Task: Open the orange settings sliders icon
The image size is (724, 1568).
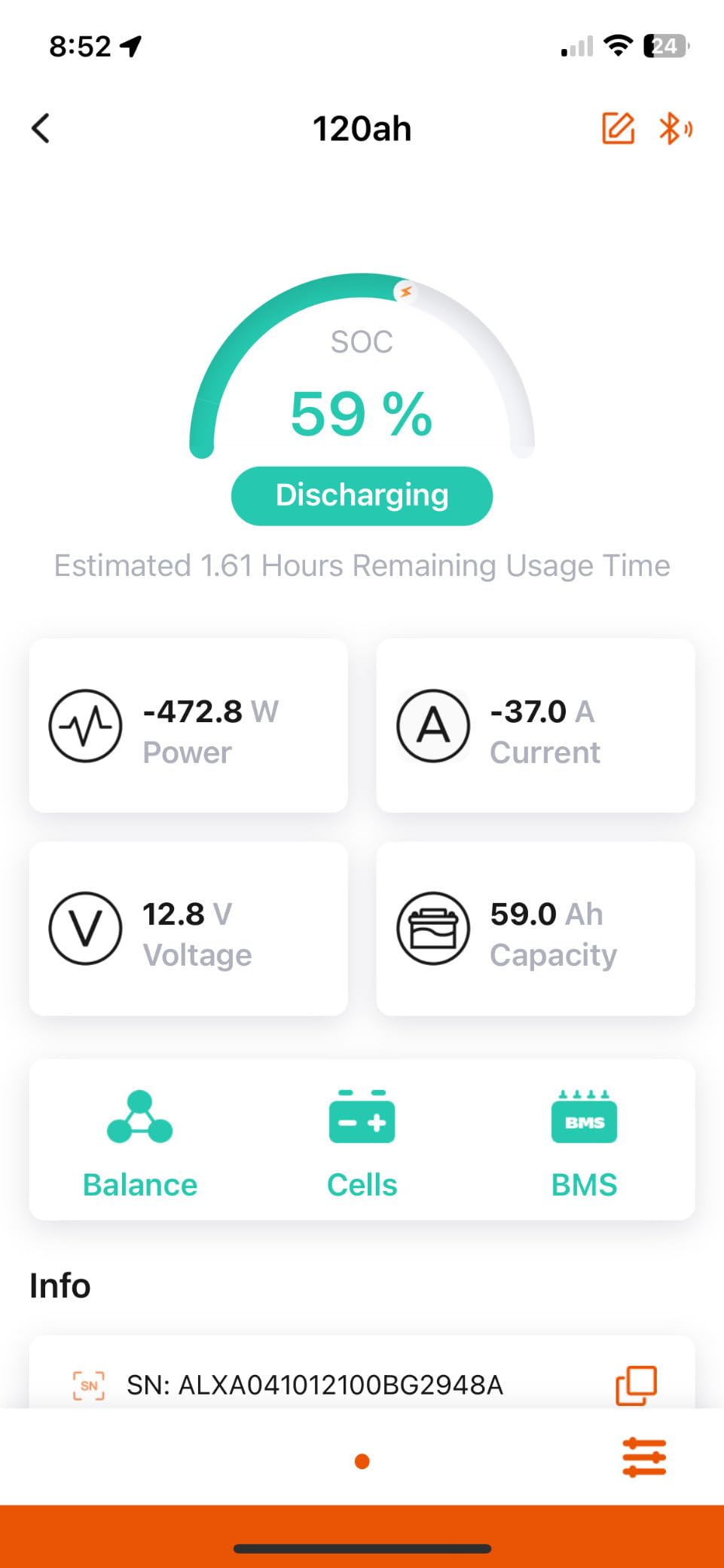Action: click(644, 1456)
